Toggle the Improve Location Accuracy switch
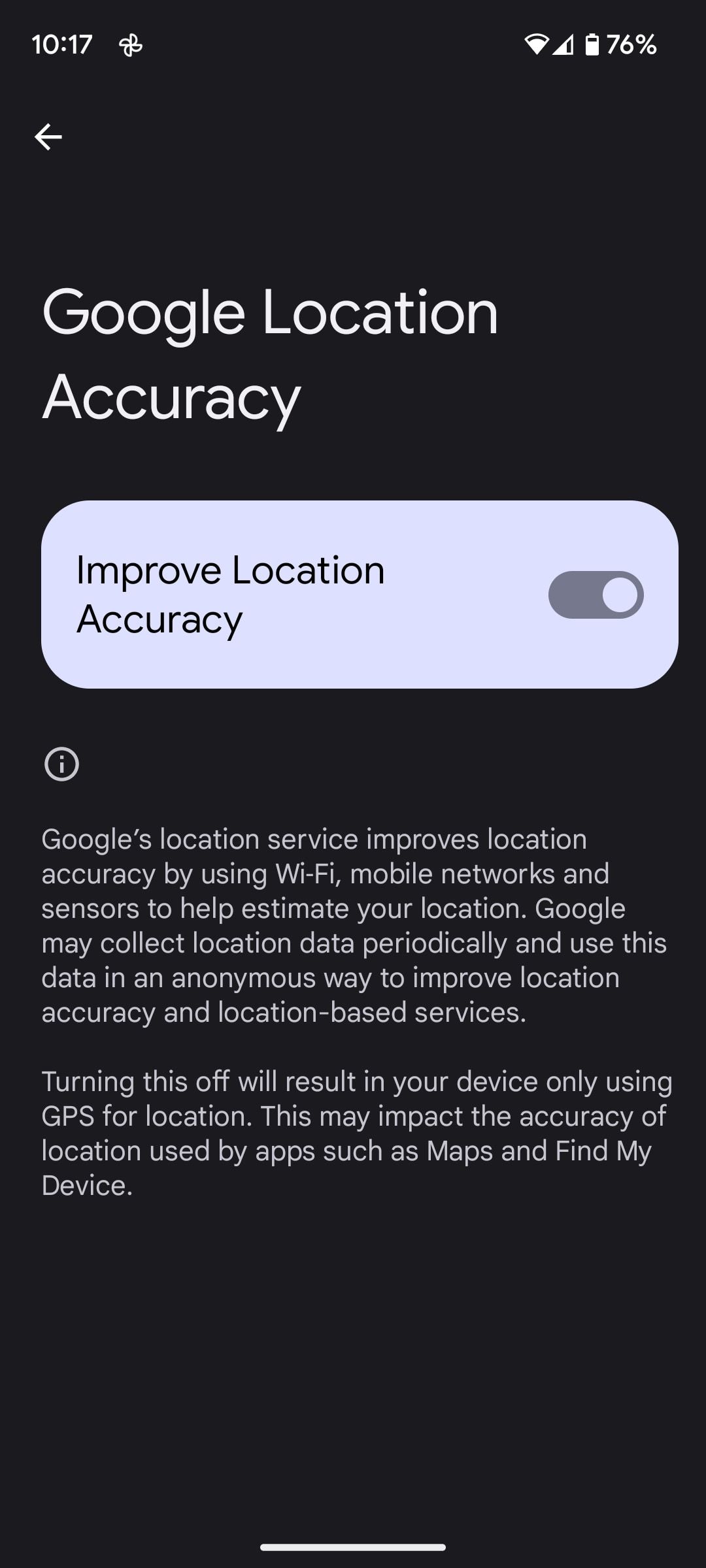Screen dimensions: 706x1568 click(x=597, y=593)
